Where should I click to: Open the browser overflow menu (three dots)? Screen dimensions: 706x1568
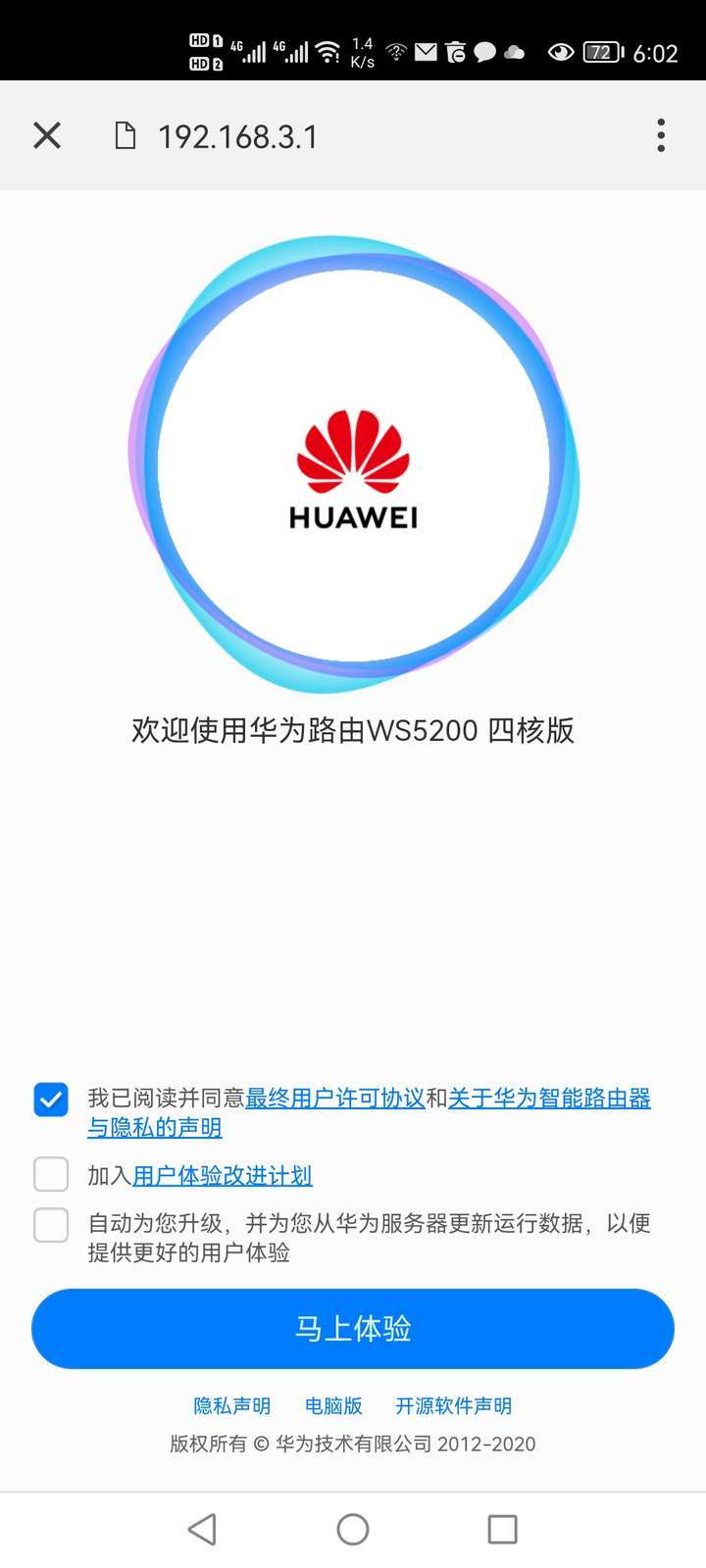click(x=660, y=135)
